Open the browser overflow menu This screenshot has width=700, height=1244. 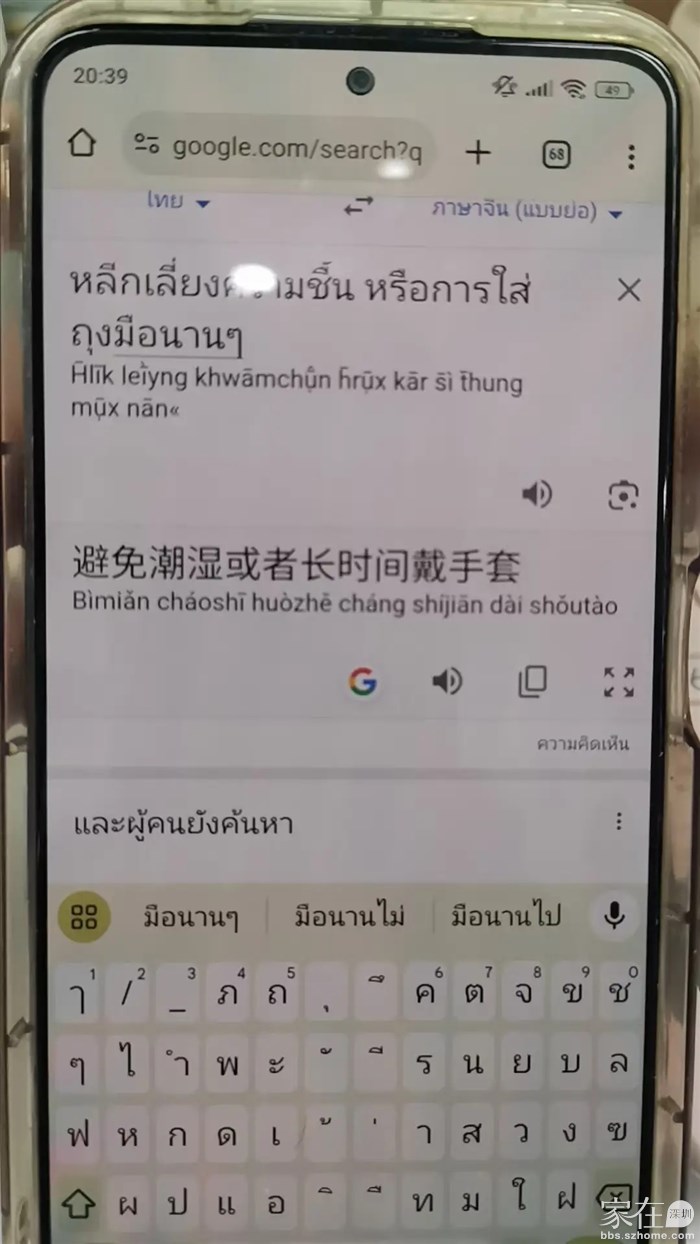[630, 157]
